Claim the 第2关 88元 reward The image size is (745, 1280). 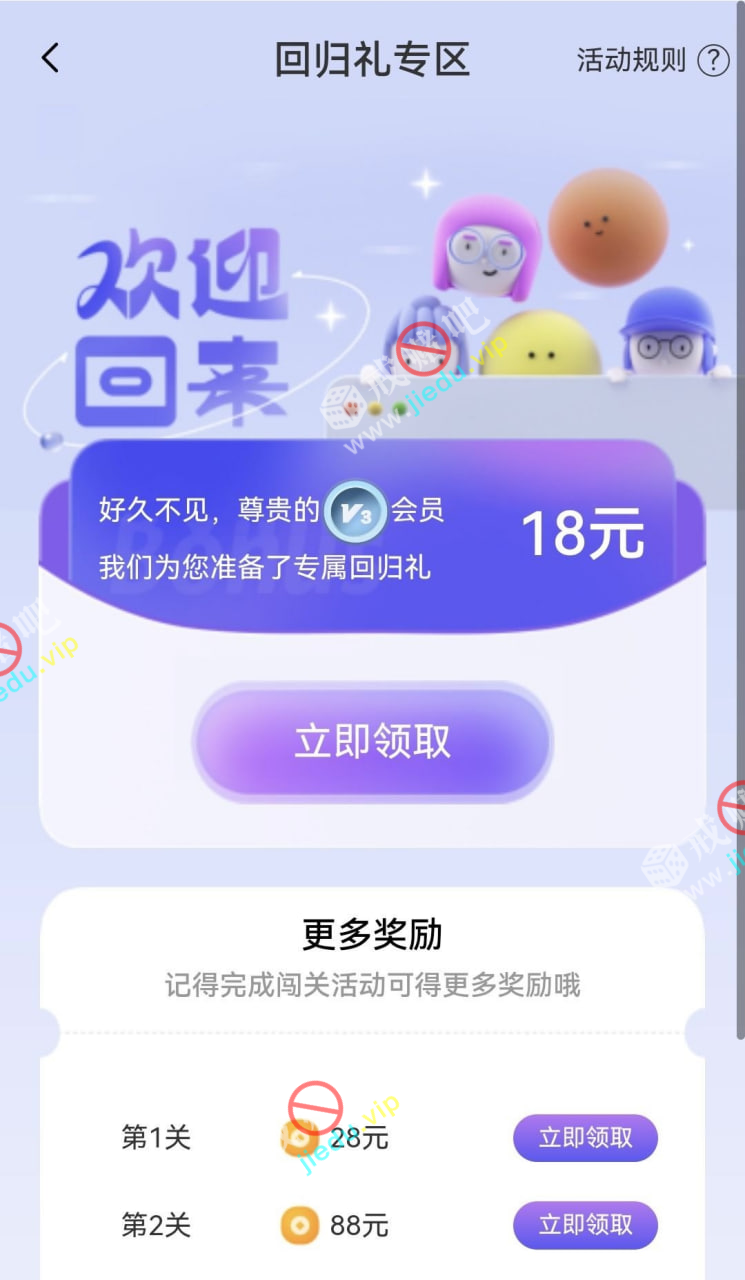(585, 1225)
